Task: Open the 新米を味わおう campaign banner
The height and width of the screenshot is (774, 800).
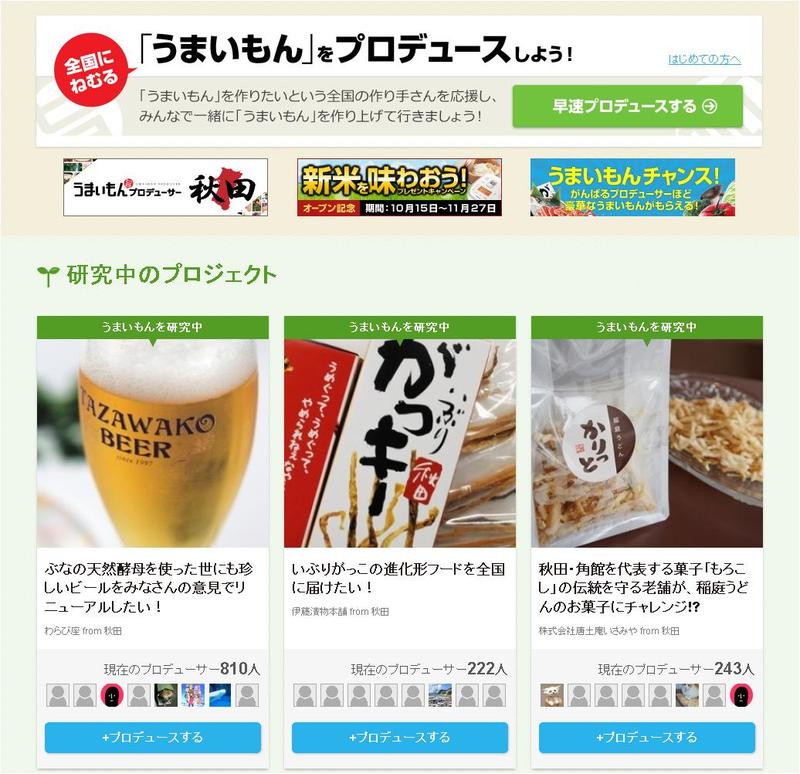Action: 399,187
